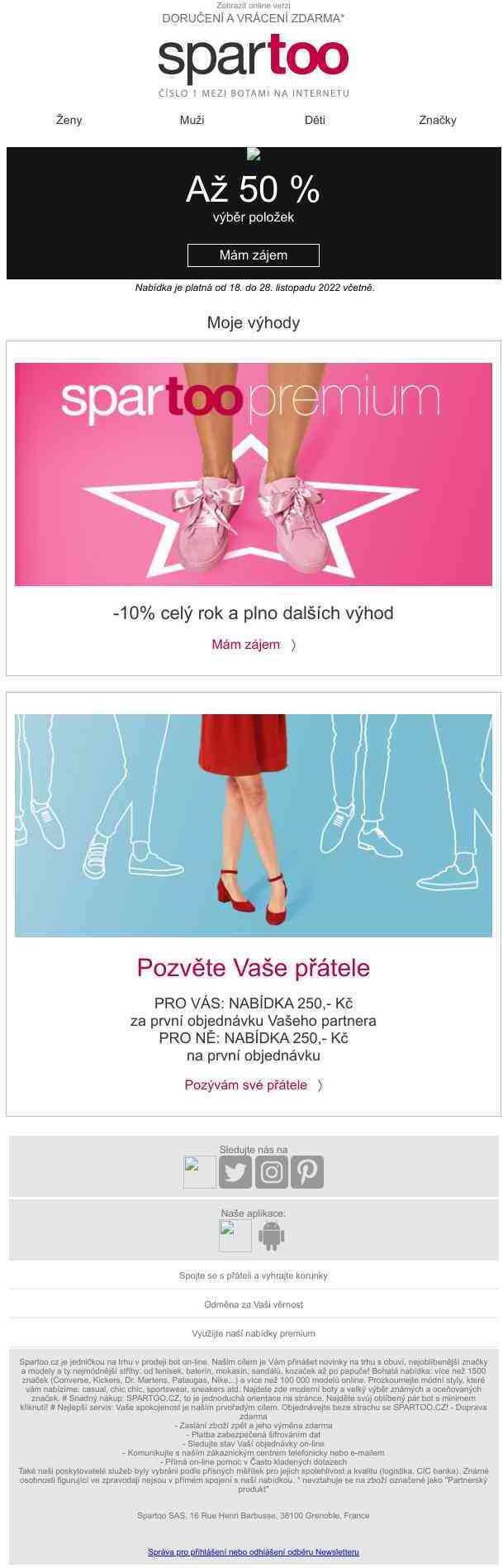Open Spartoo Instagram page
503x1568 pixels.
(x=272, y=1172)
